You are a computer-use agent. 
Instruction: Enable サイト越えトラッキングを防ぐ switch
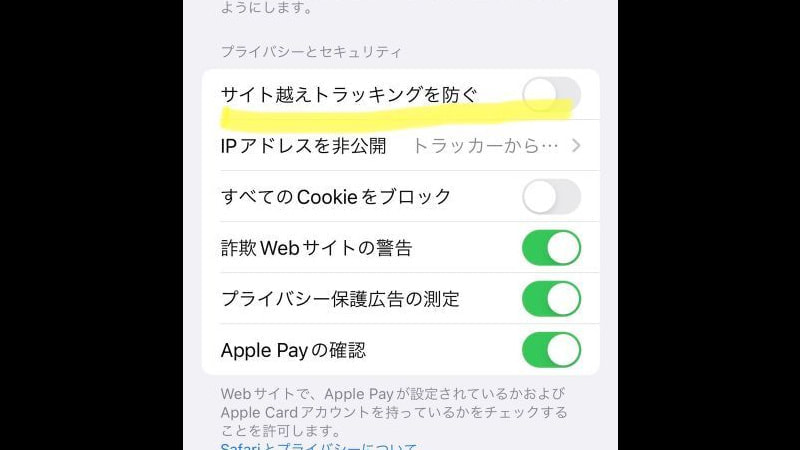551,95
